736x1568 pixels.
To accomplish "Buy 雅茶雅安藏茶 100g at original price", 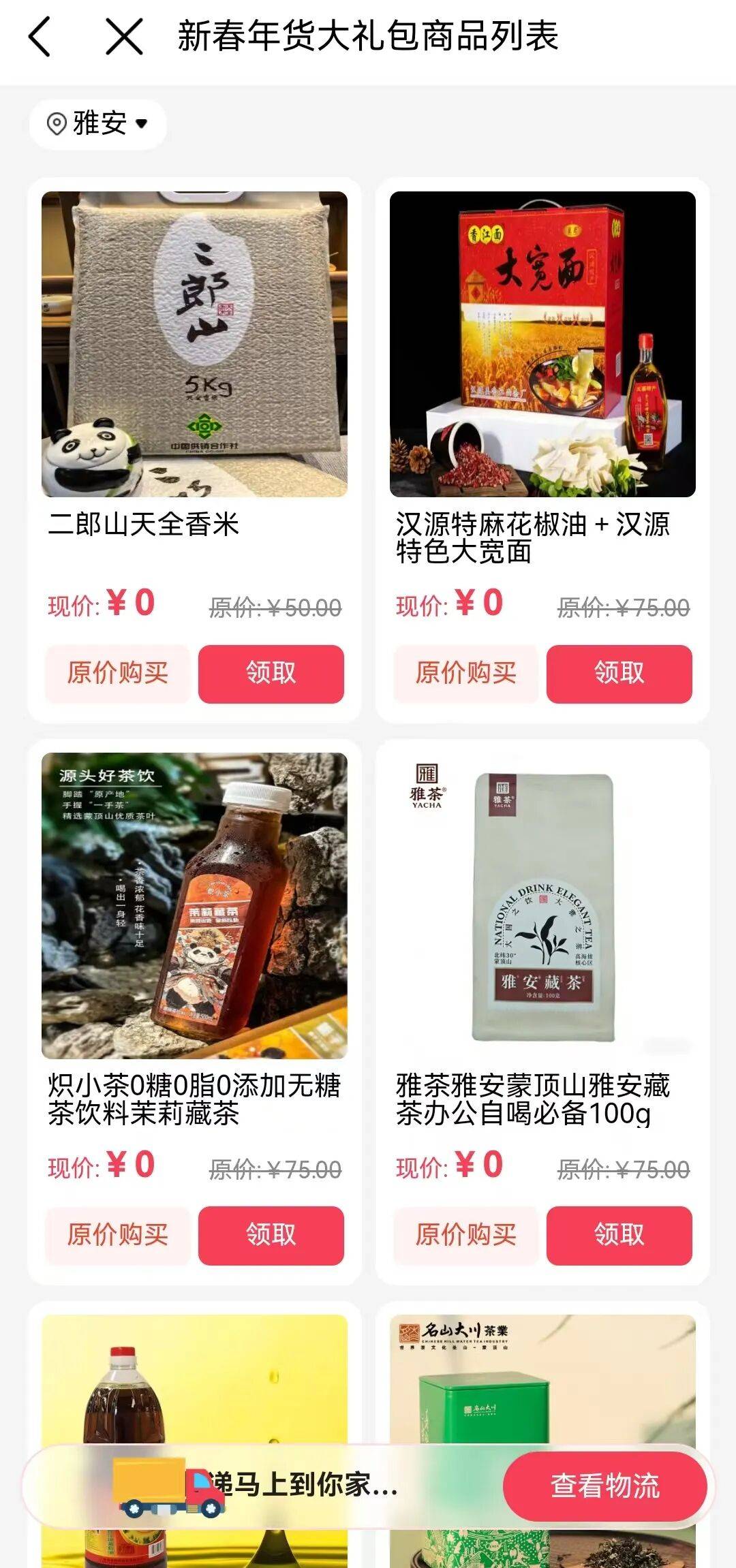I will 465,1234.
